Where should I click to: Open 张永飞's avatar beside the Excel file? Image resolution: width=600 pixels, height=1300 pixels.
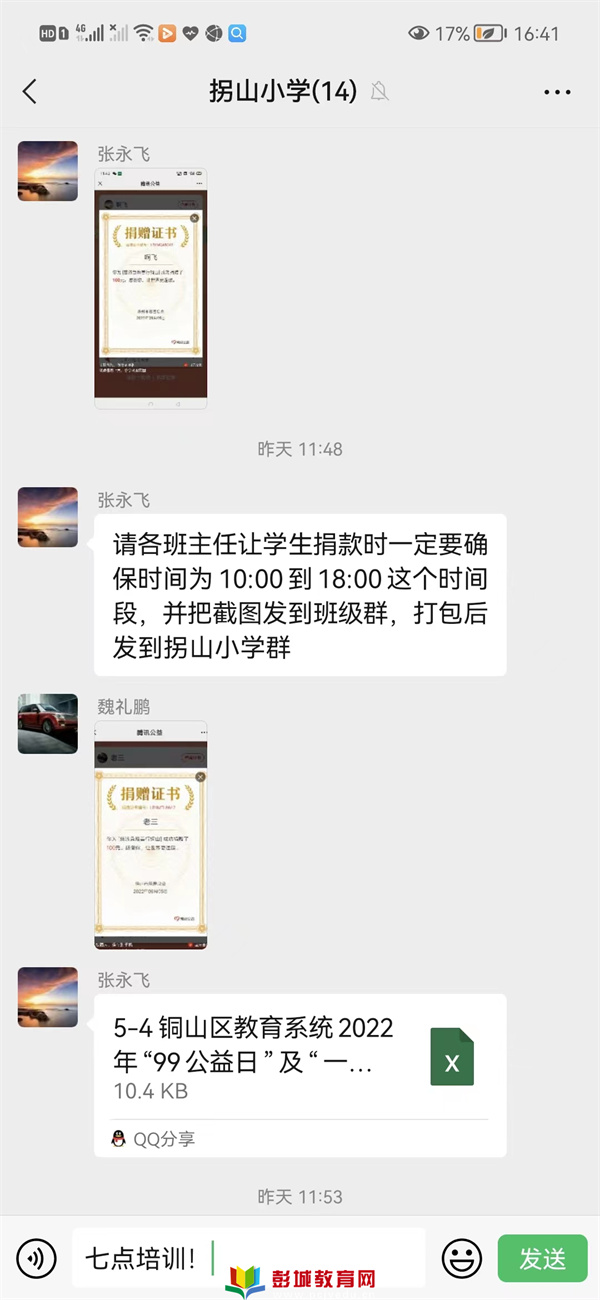tap(48, 997)
